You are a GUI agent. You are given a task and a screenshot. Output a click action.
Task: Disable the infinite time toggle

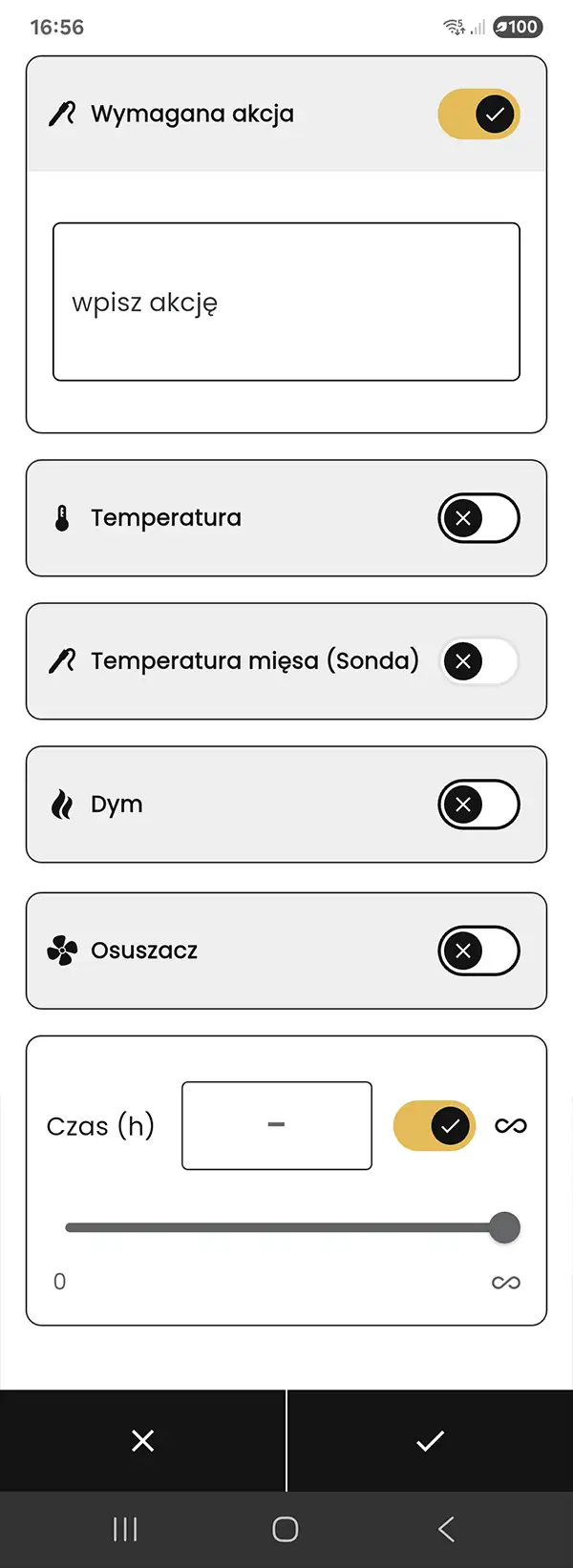[x=435, y=1125]
